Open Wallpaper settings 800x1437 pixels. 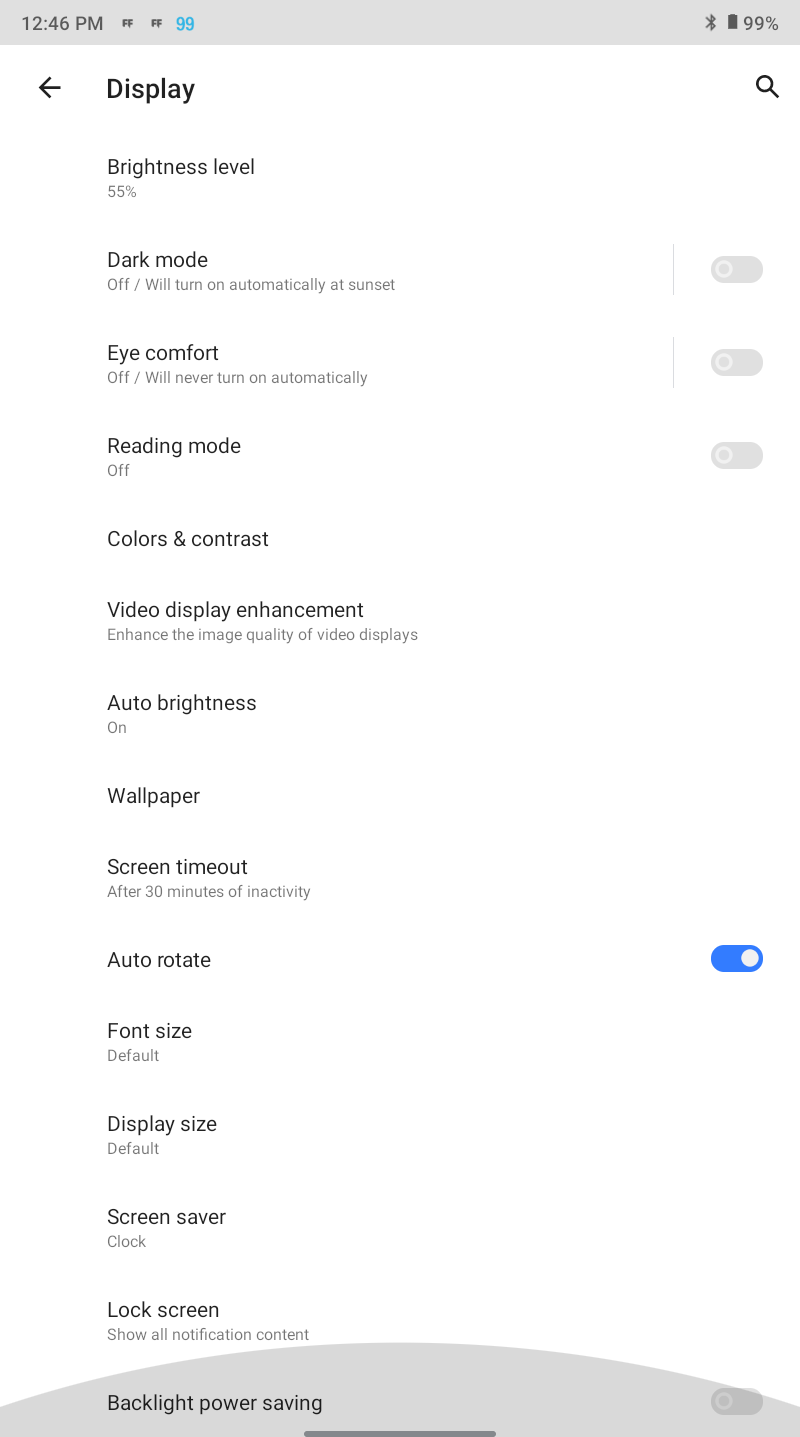pyautogui.click(x=400, y=796)
